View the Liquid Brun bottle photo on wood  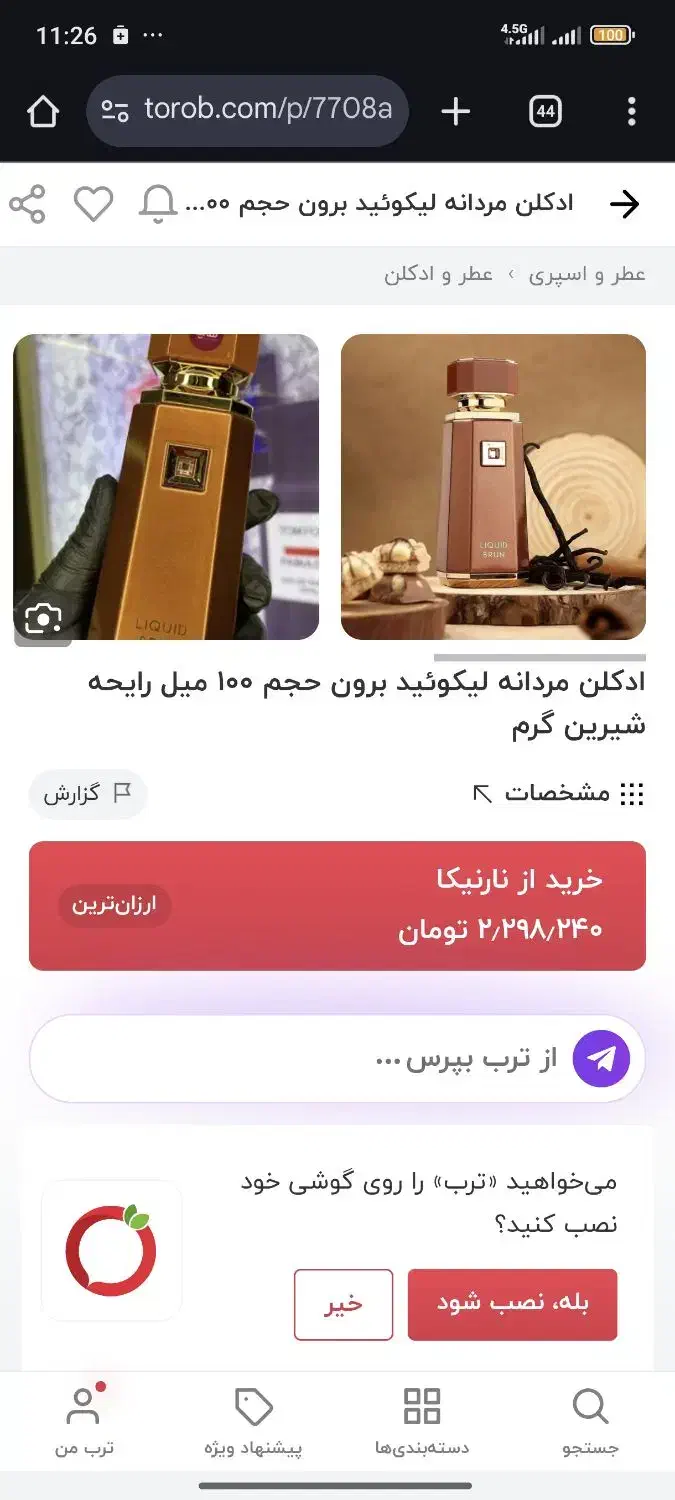coord(493,487)
